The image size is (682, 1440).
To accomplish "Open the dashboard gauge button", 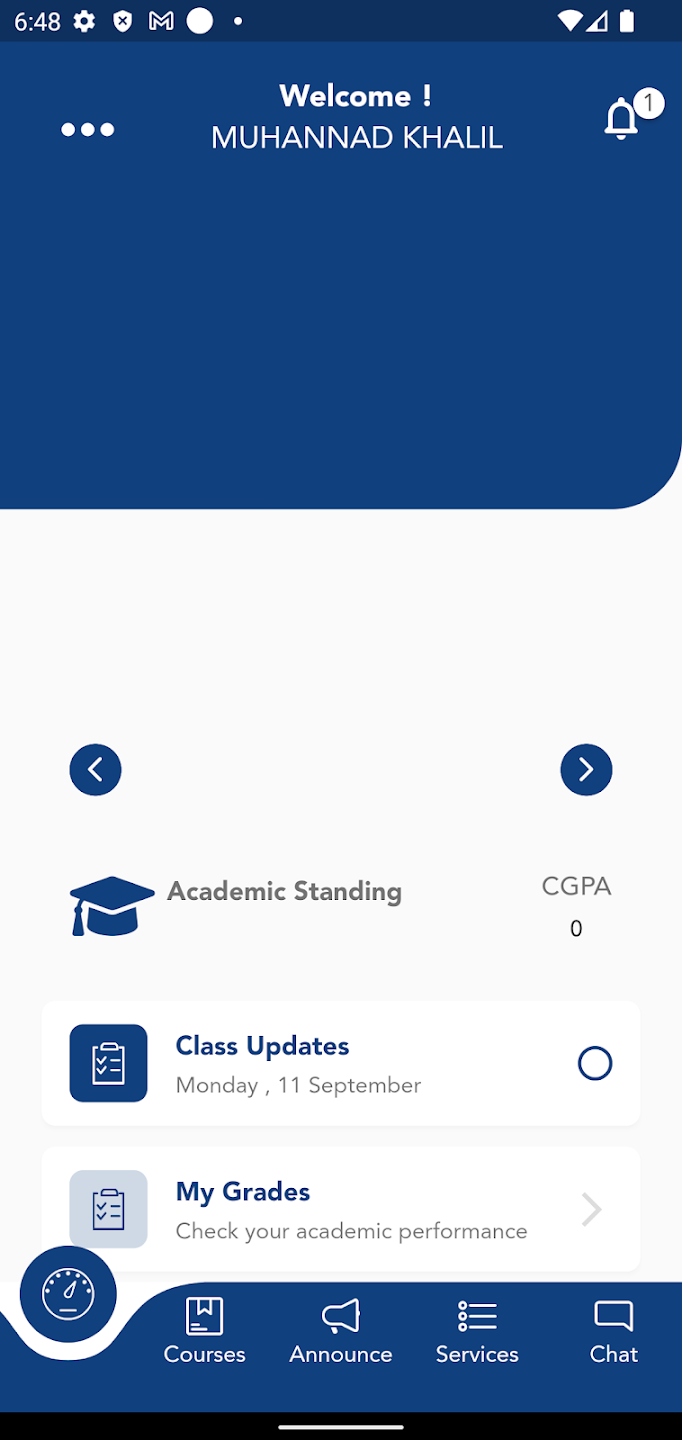I will [68, 1295].
